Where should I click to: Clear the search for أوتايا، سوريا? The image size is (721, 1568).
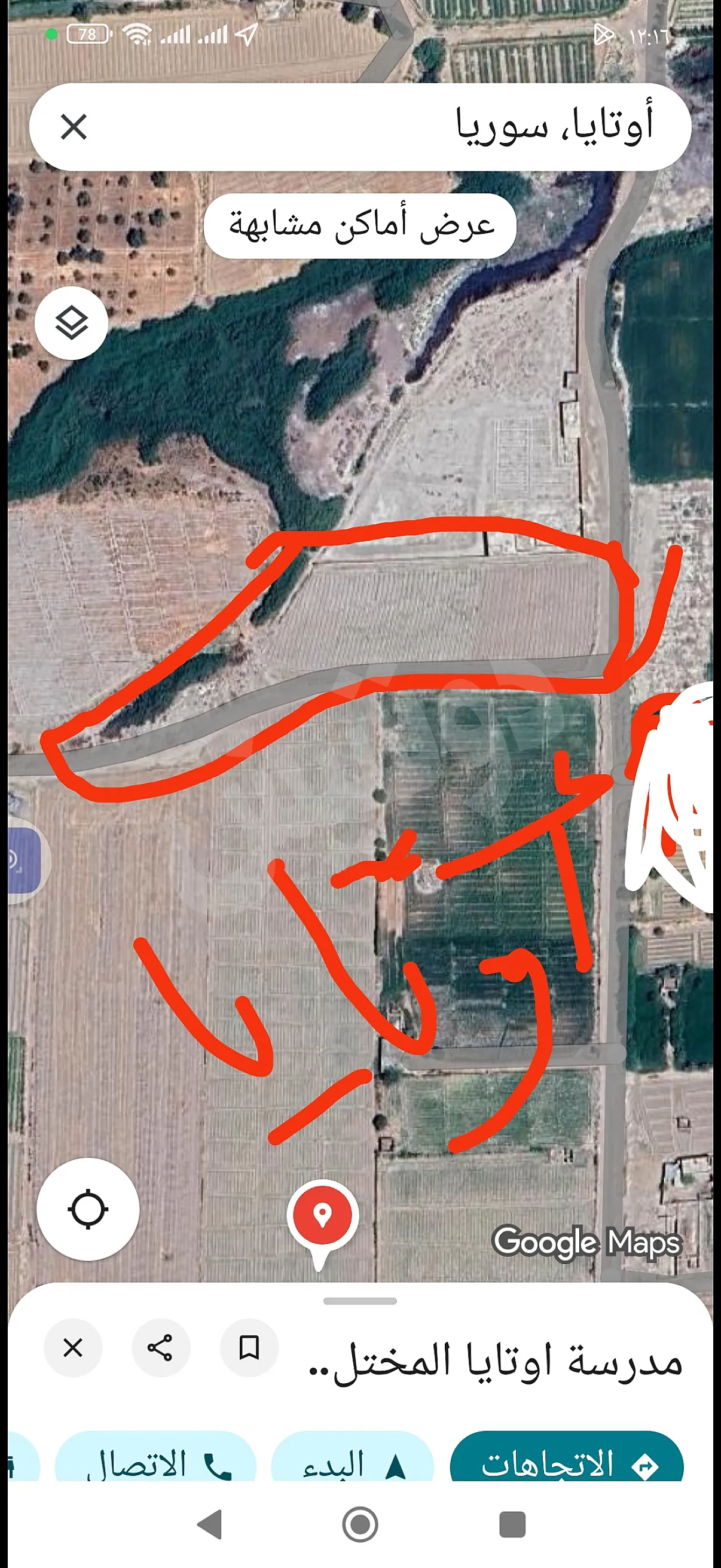click(74, 127)
